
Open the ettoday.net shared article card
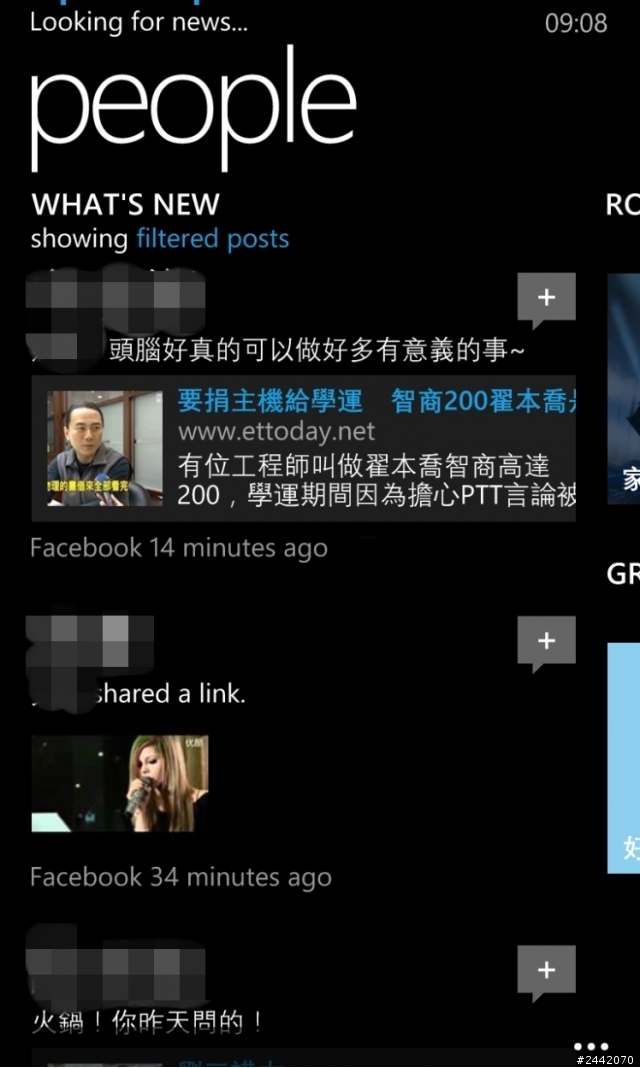304,448
